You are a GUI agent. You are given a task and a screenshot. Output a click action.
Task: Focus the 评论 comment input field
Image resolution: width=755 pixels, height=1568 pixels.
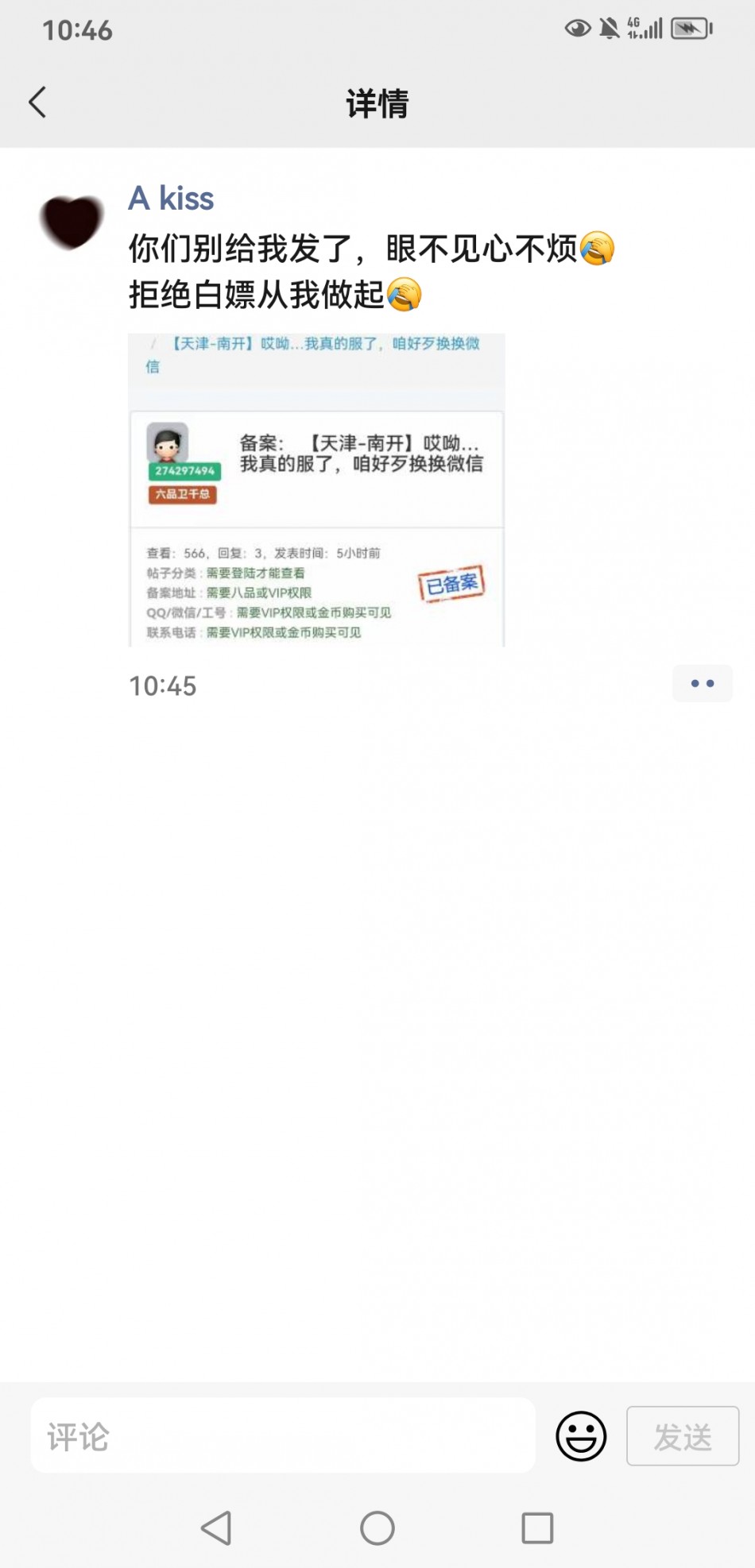tap(282, 1435)
